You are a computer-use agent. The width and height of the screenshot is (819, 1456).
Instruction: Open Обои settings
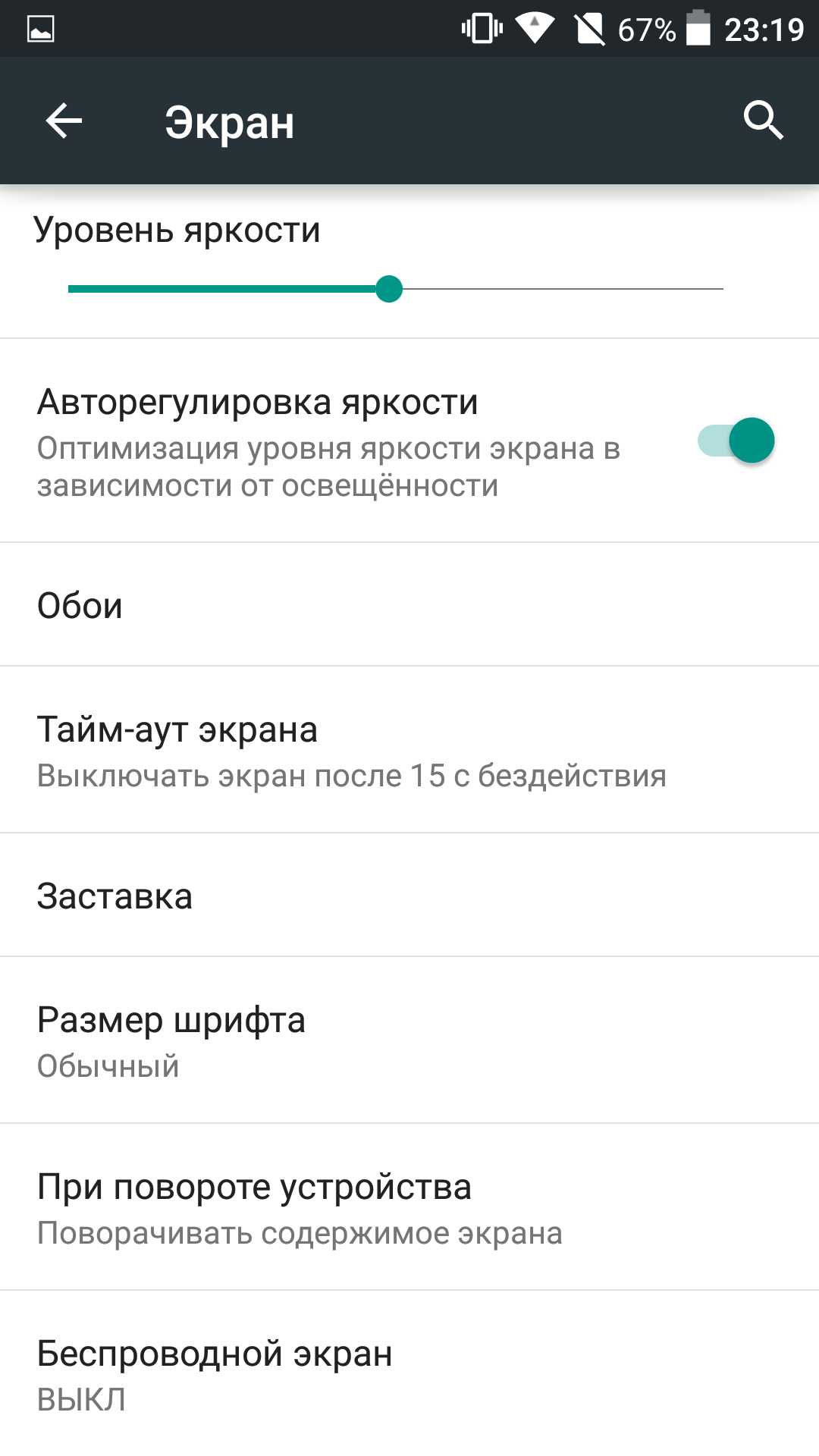click(x=409, y=605)
